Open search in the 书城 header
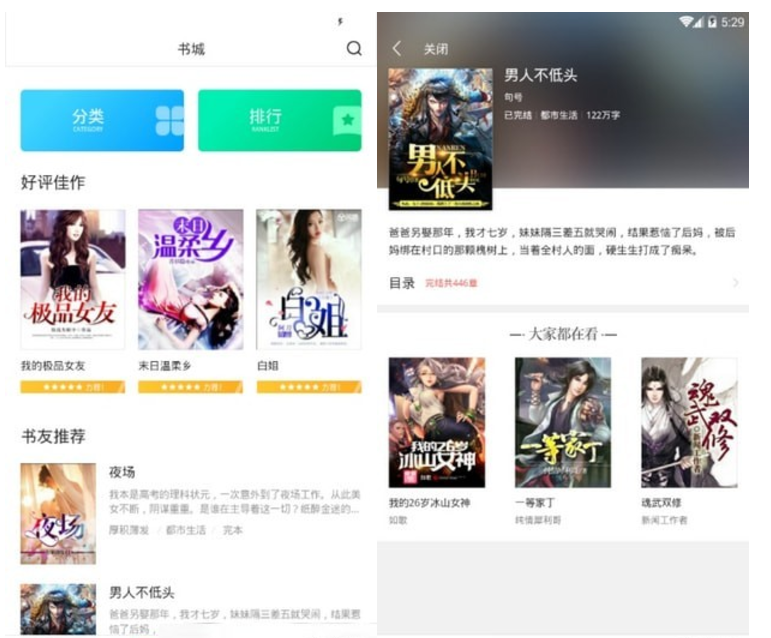This screenshot has height=638, width=771. point(354,49)
